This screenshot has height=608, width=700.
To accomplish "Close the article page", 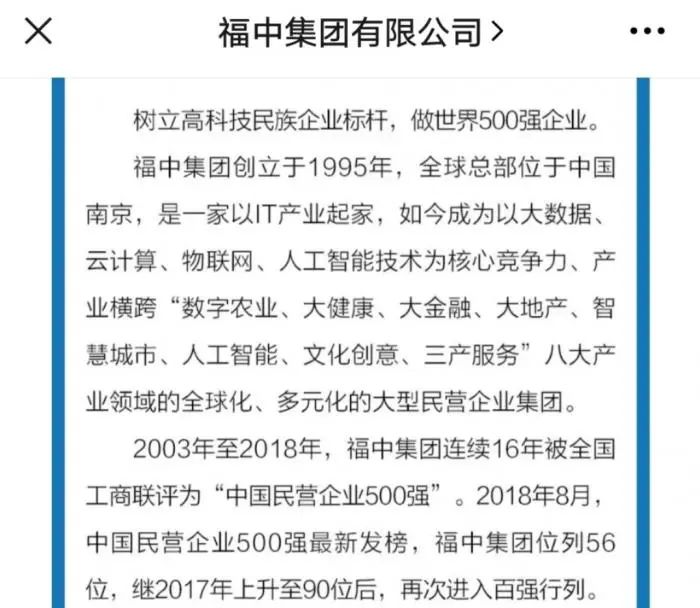I will [x=38, y=32].
